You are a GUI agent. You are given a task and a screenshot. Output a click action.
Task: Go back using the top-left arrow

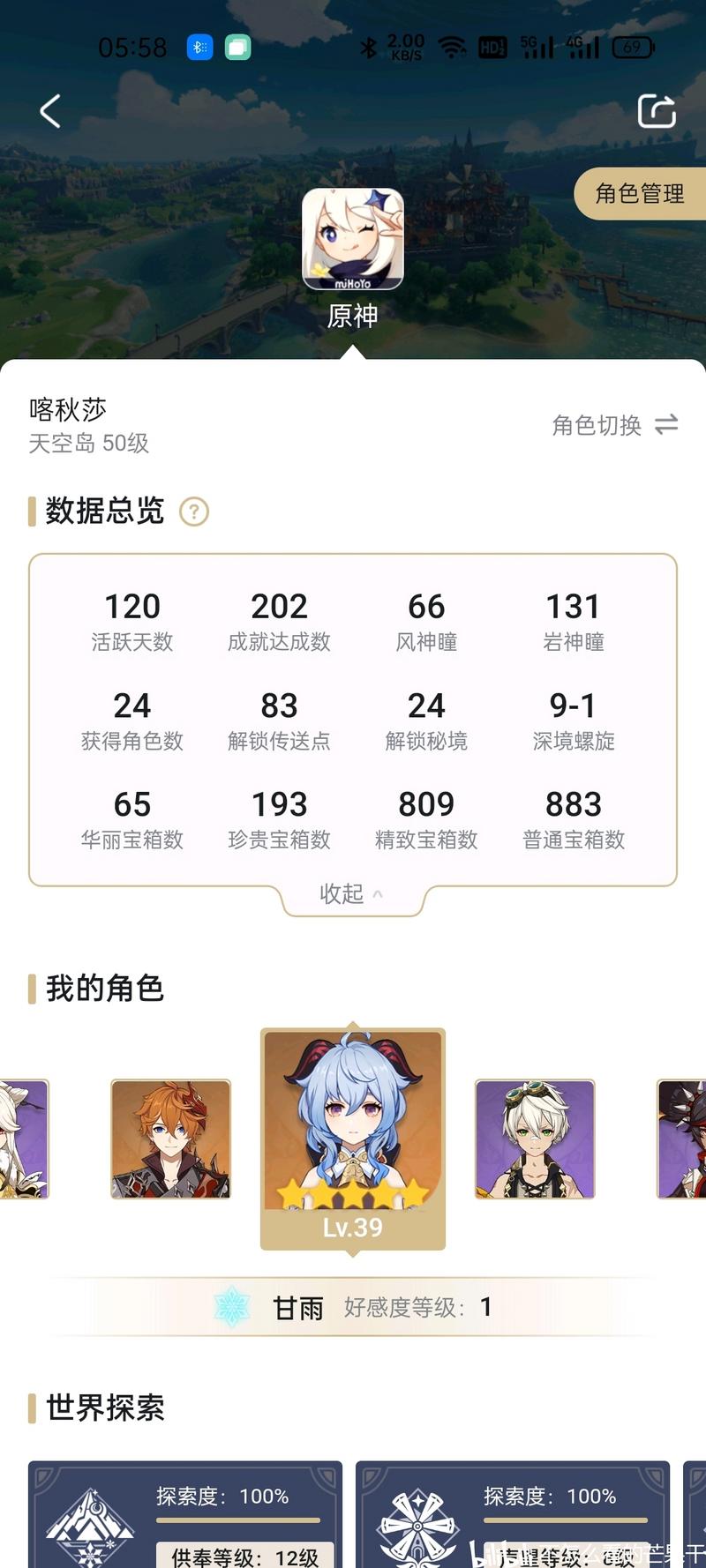point(50,111)
